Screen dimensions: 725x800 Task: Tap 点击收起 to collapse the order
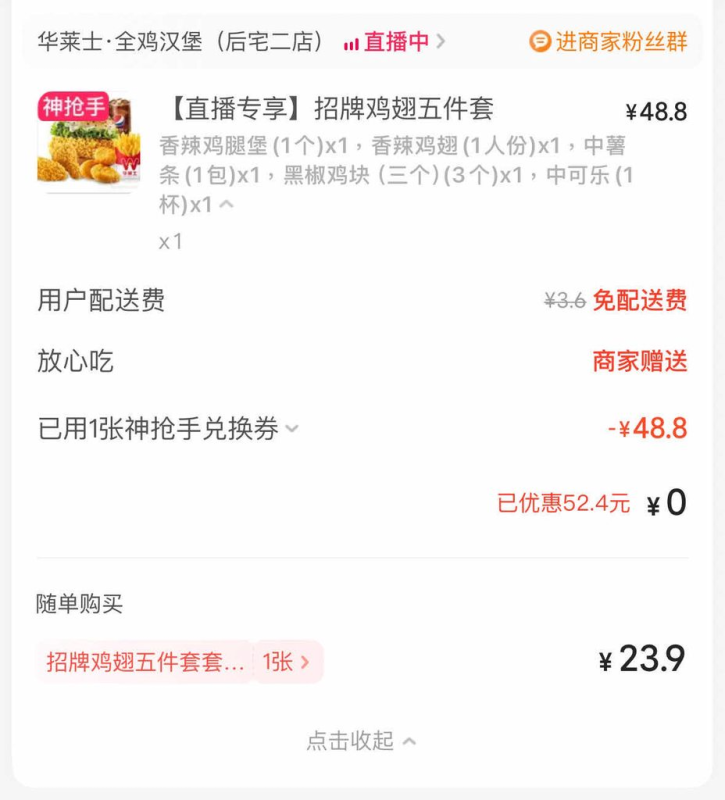[x=361, y=741]
